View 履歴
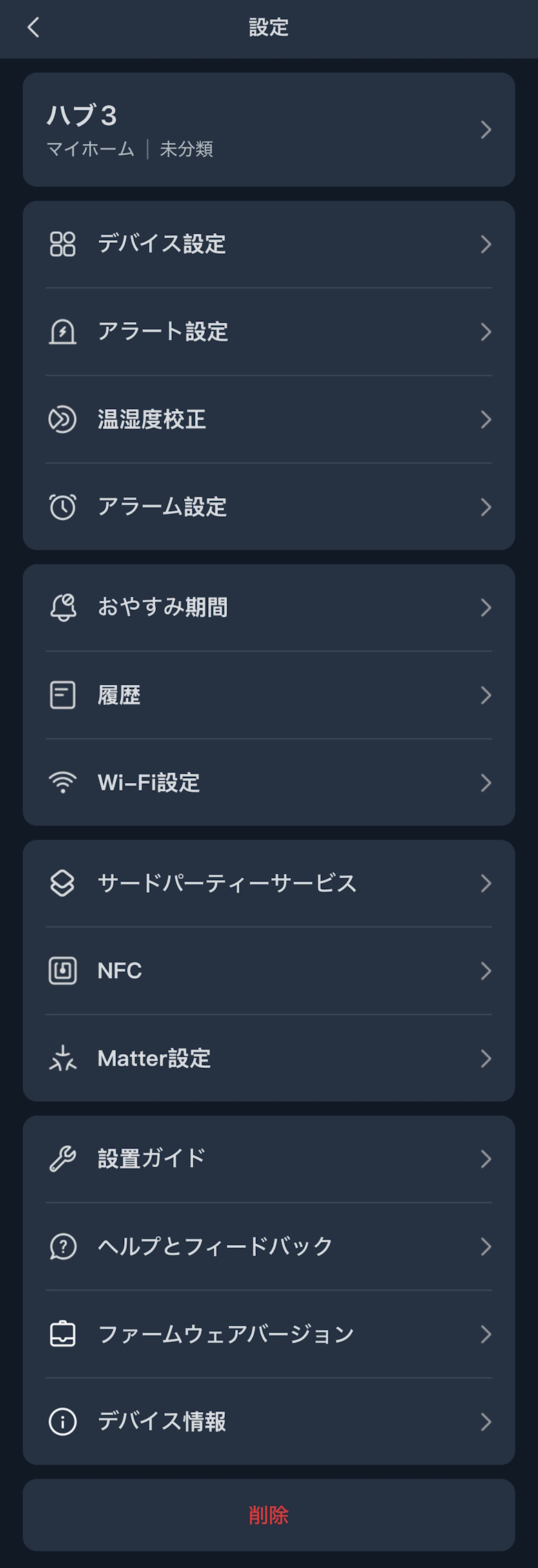The image size is (538, 1568). pos(268,695)
